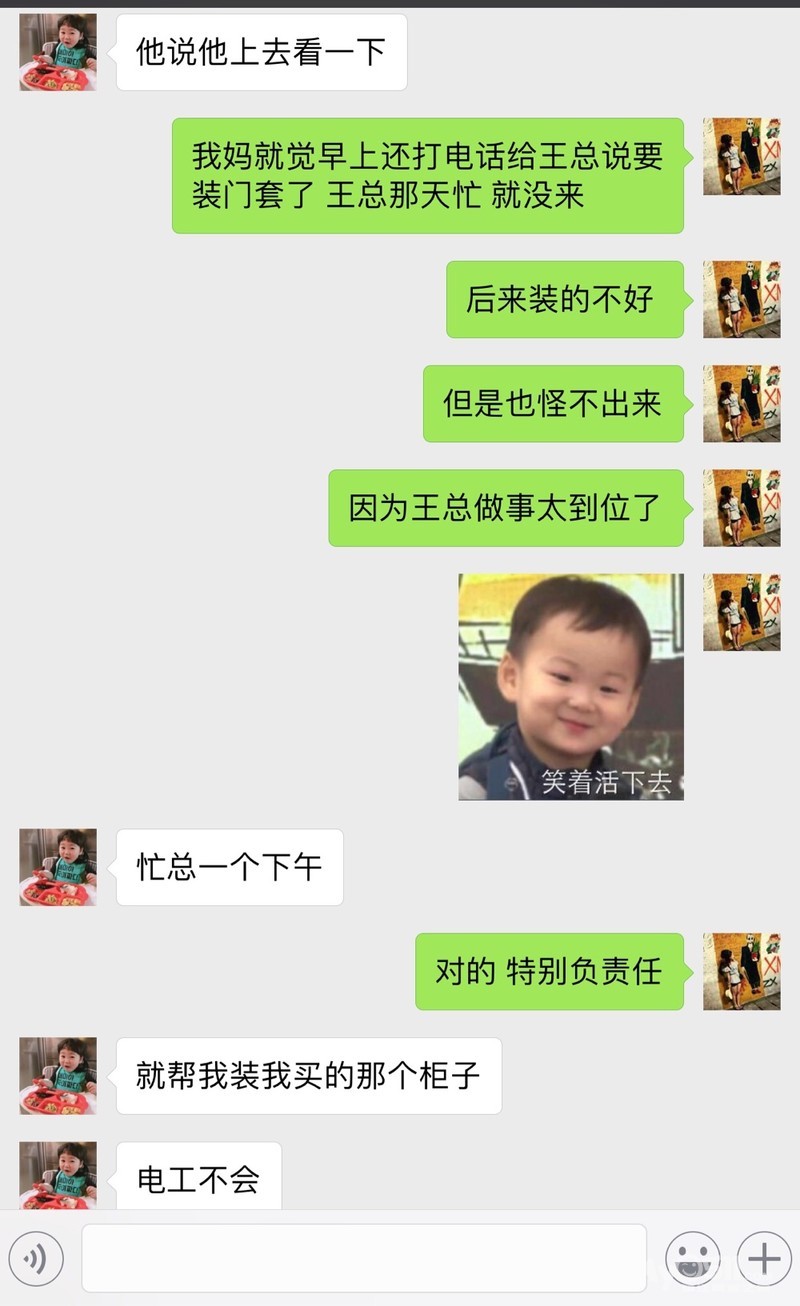The height and width of the screenshot is (1306, 800).
Task: Open the plus attachment menu
Action: 764,1258
